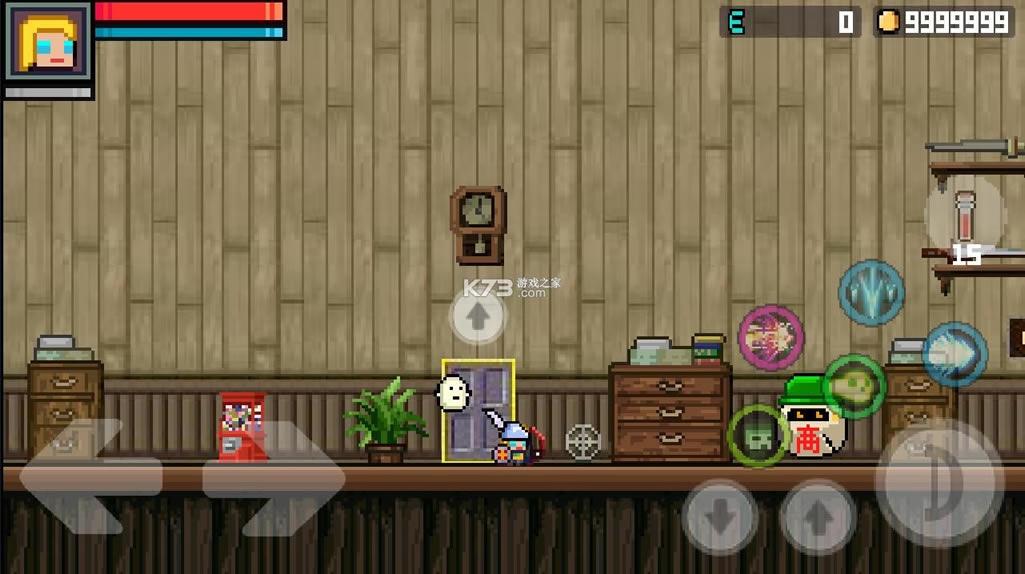Trigger the blue dash skill
Image resolution: width=1025 pixels, height=574 pixels.
[955, 354]
